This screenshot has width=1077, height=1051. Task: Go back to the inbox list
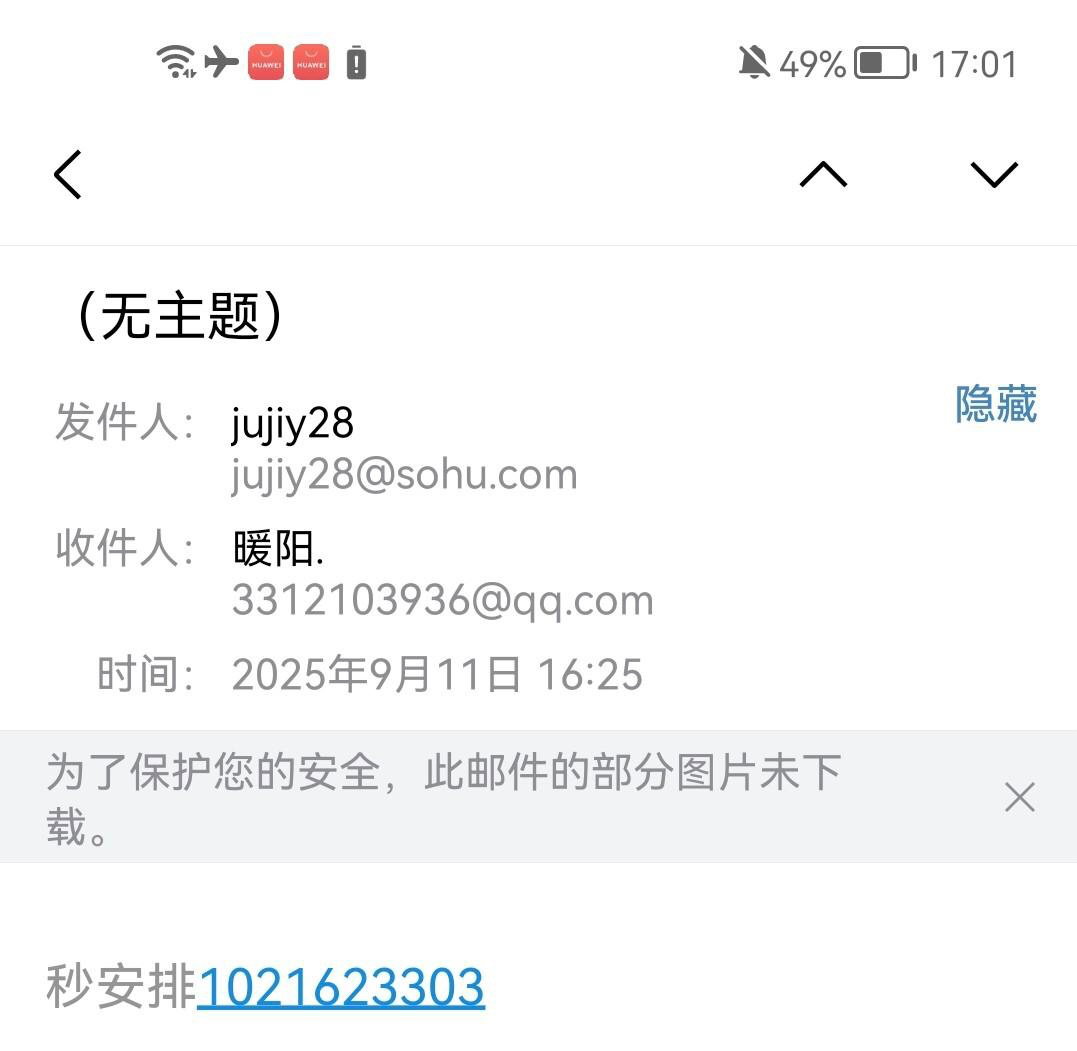point(68,175)
